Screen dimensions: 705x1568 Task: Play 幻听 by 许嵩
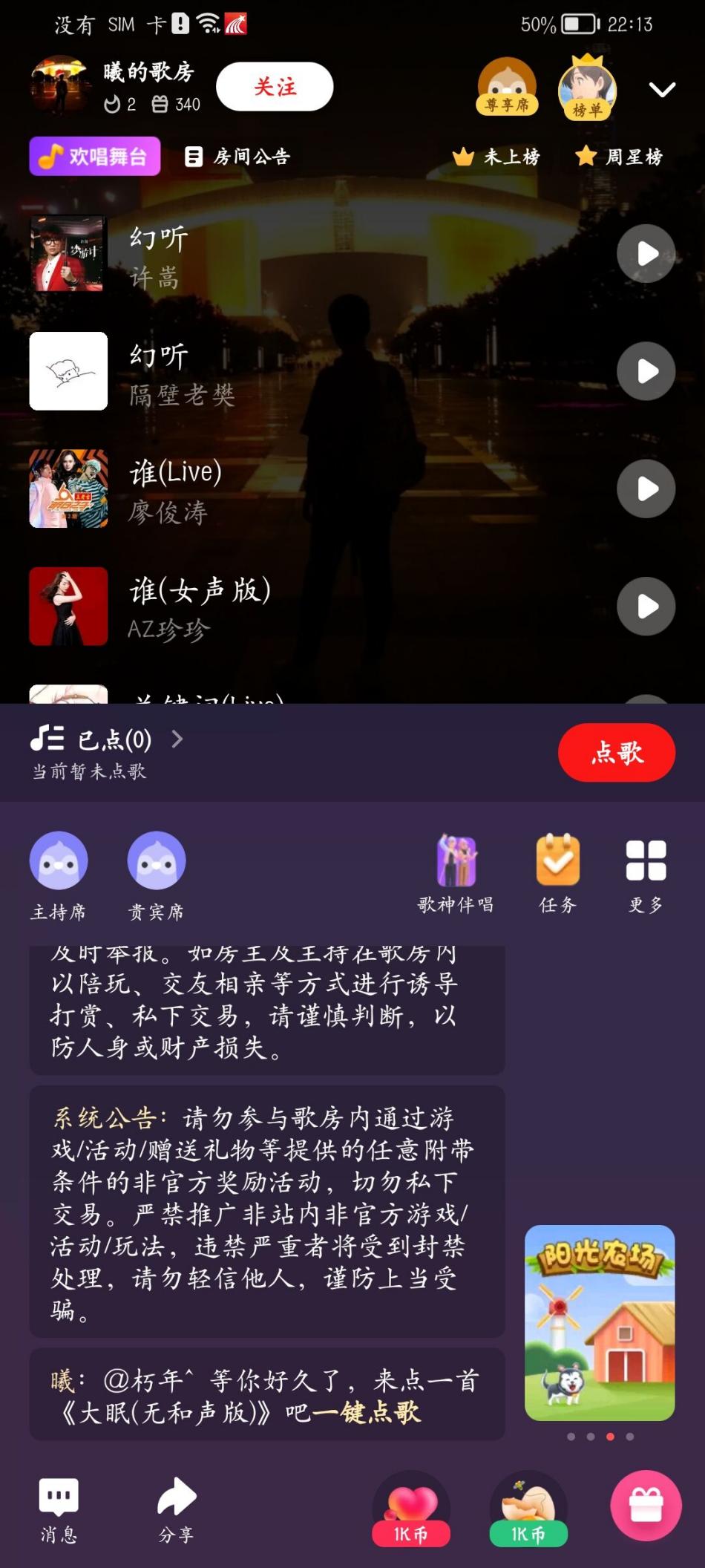pyautogui.click(x=646, y=254)
